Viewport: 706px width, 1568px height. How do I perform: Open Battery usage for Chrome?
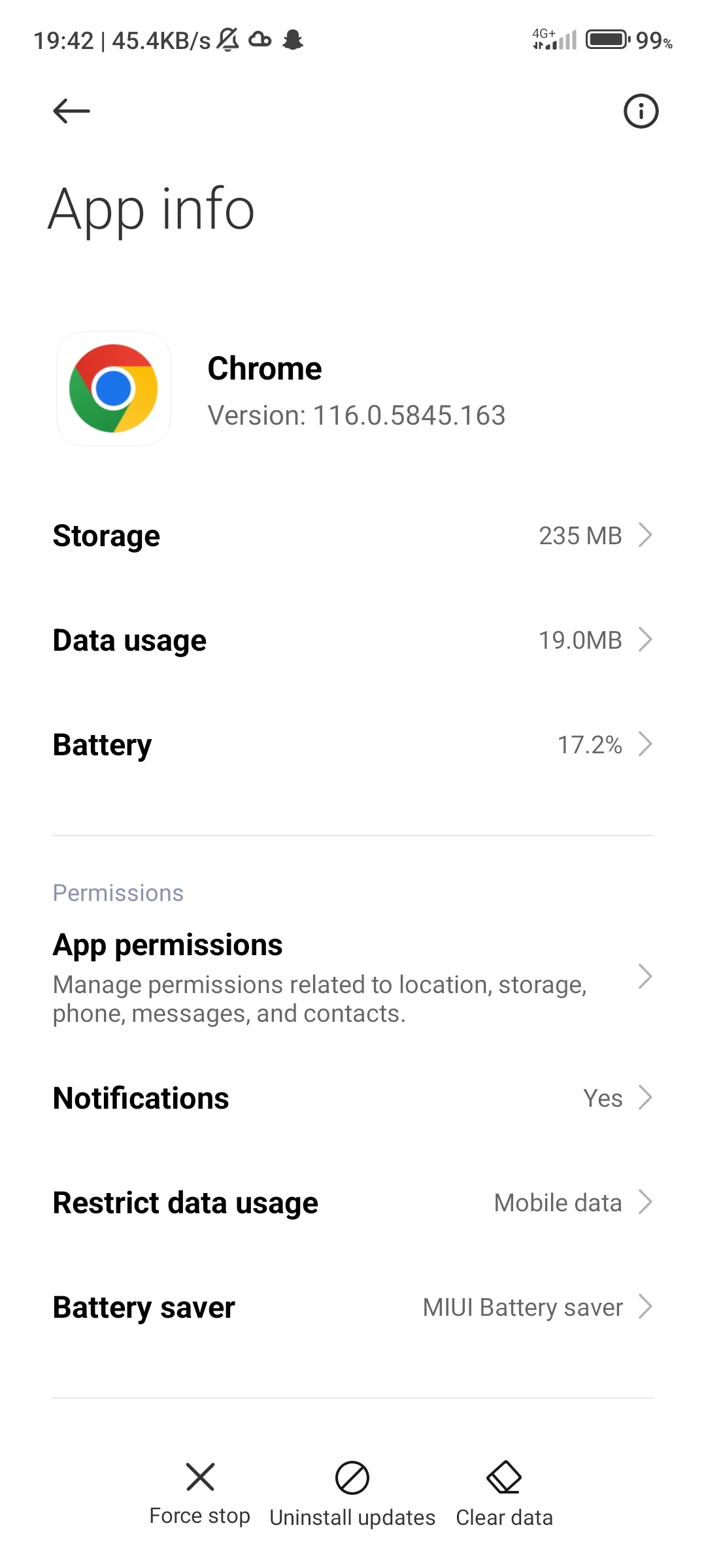coord(353,745)
